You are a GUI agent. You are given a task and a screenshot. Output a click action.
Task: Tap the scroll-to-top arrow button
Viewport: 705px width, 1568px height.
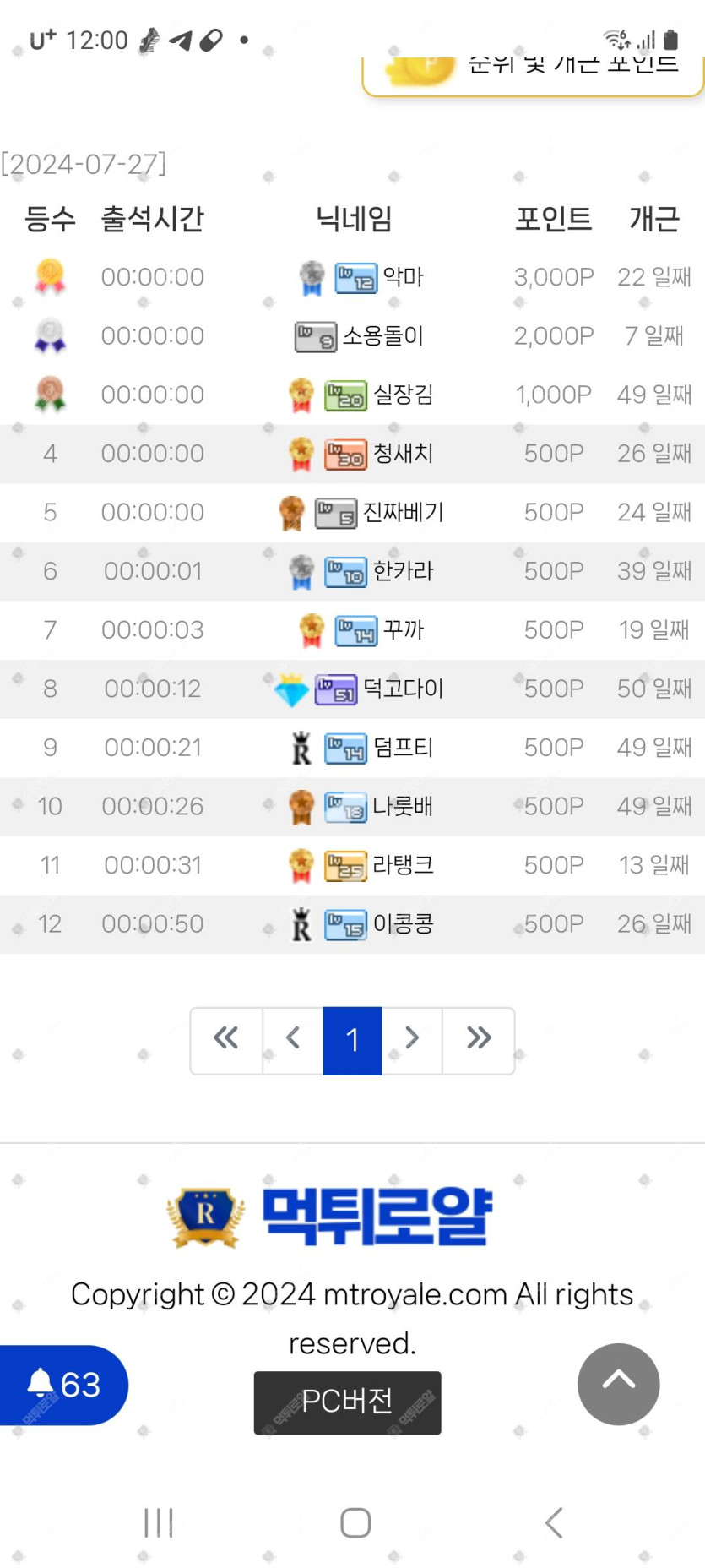[618, 1384]
